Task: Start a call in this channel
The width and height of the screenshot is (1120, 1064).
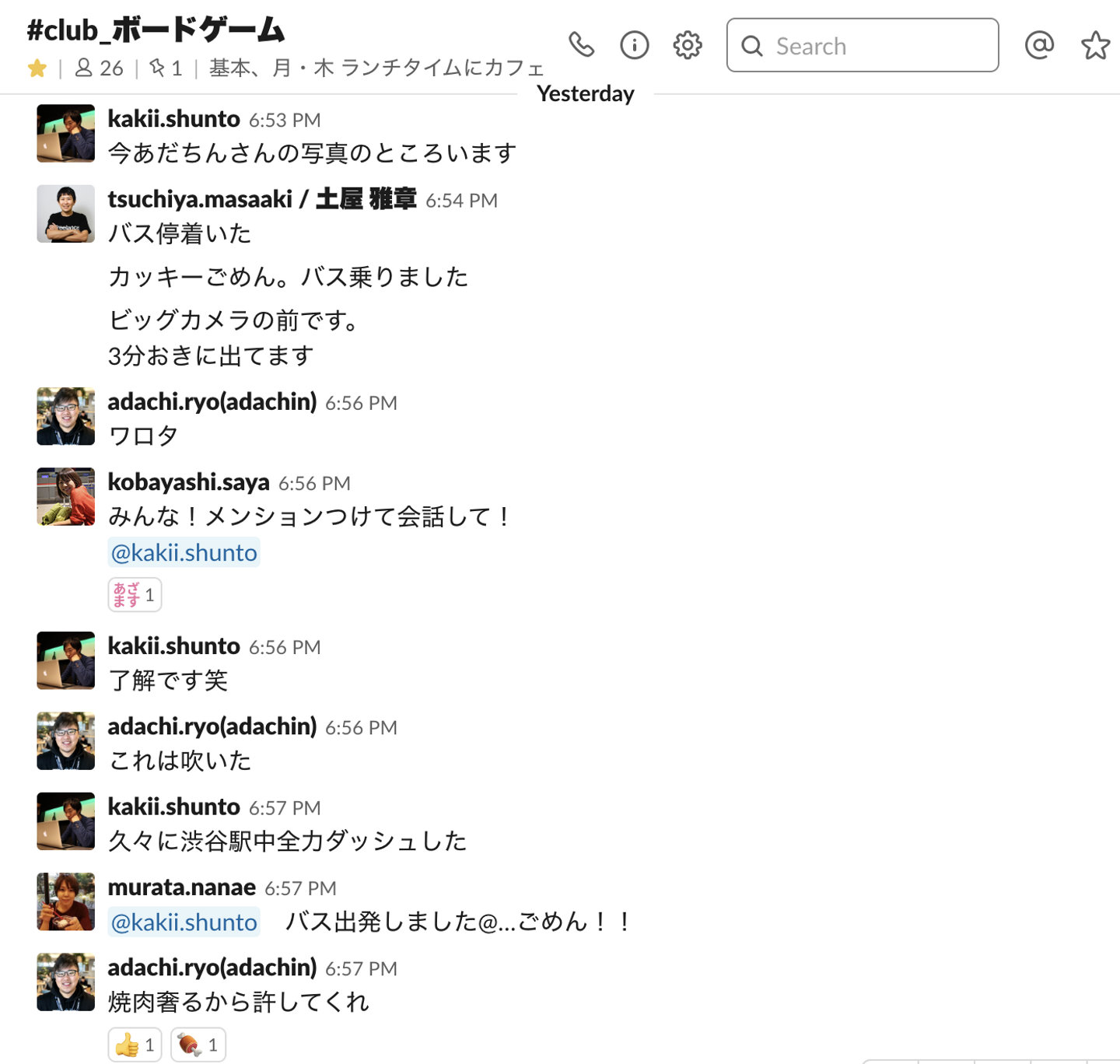Action: [x=581, y=45]
